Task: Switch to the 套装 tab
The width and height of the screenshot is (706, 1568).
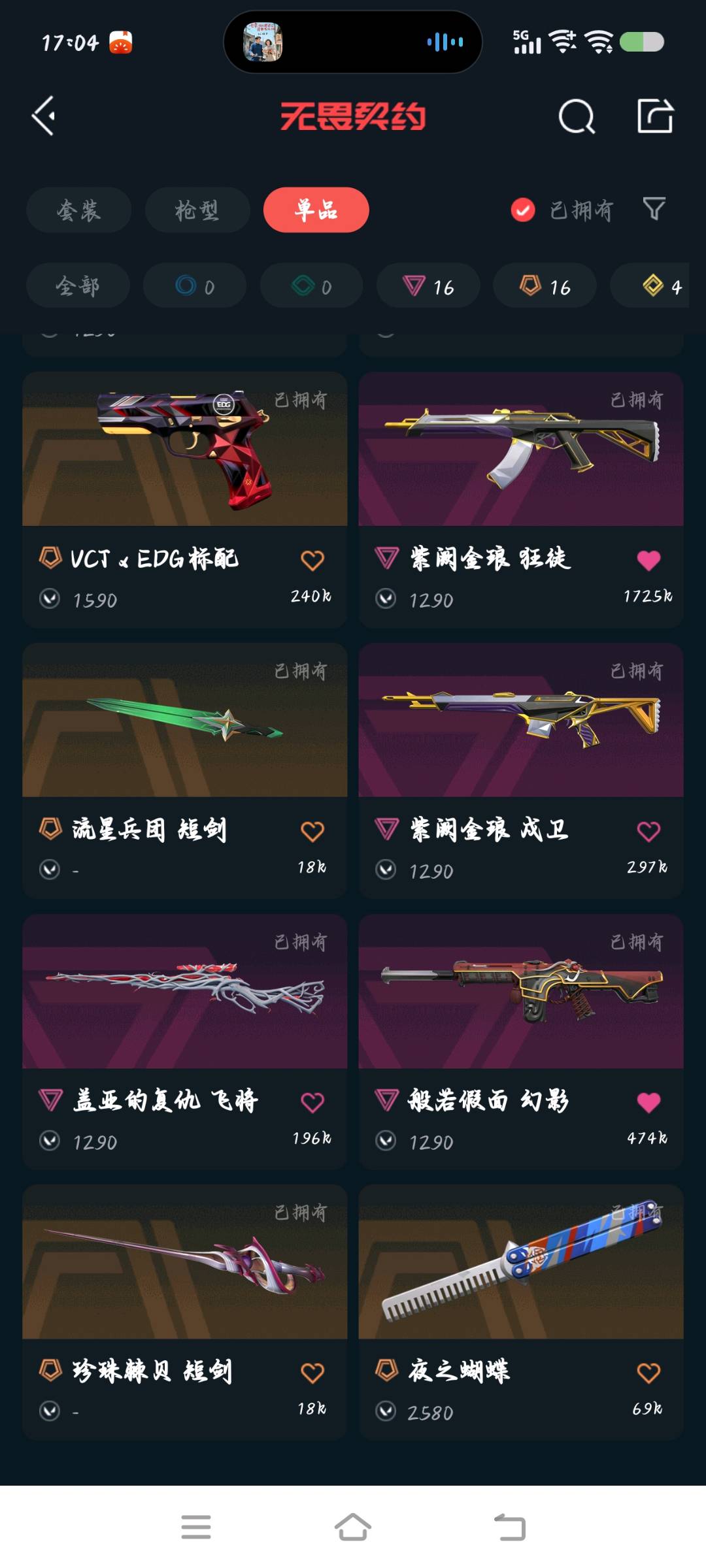Action: (x=78, y=210)
